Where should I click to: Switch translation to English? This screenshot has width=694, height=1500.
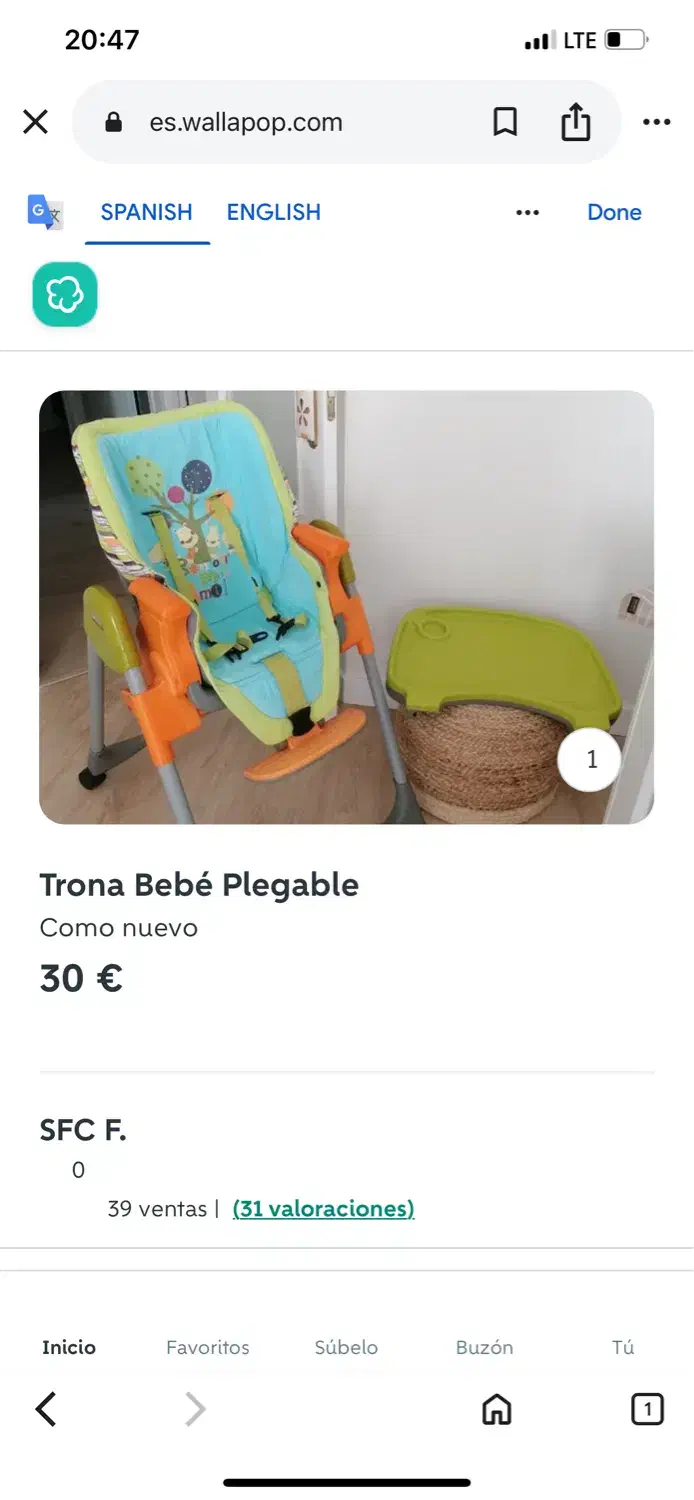pos(273,212)
